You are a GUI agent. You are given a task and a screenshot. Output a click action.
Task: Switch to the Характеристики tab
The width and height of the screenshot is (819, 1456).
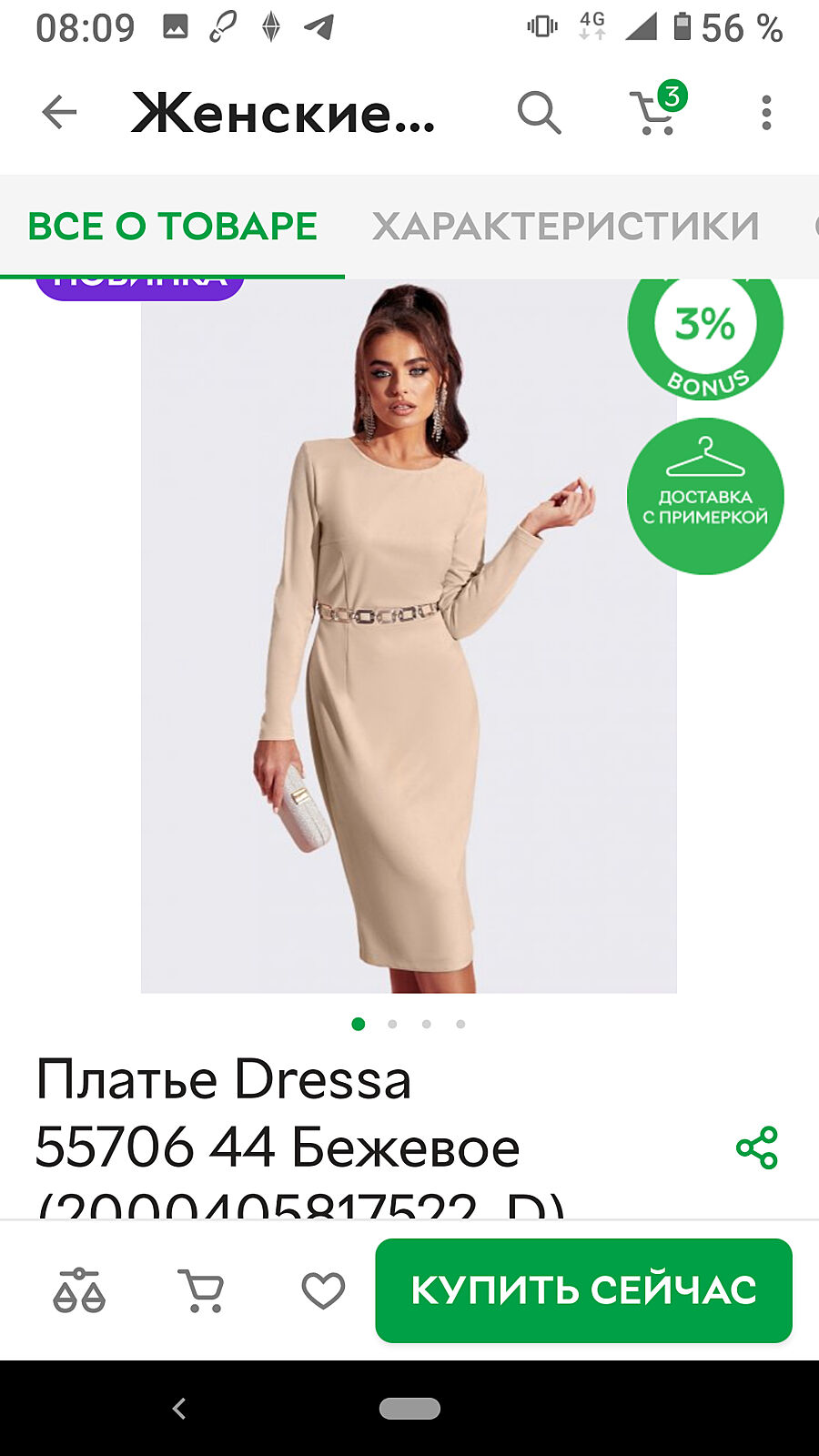(x=565, y=226)
